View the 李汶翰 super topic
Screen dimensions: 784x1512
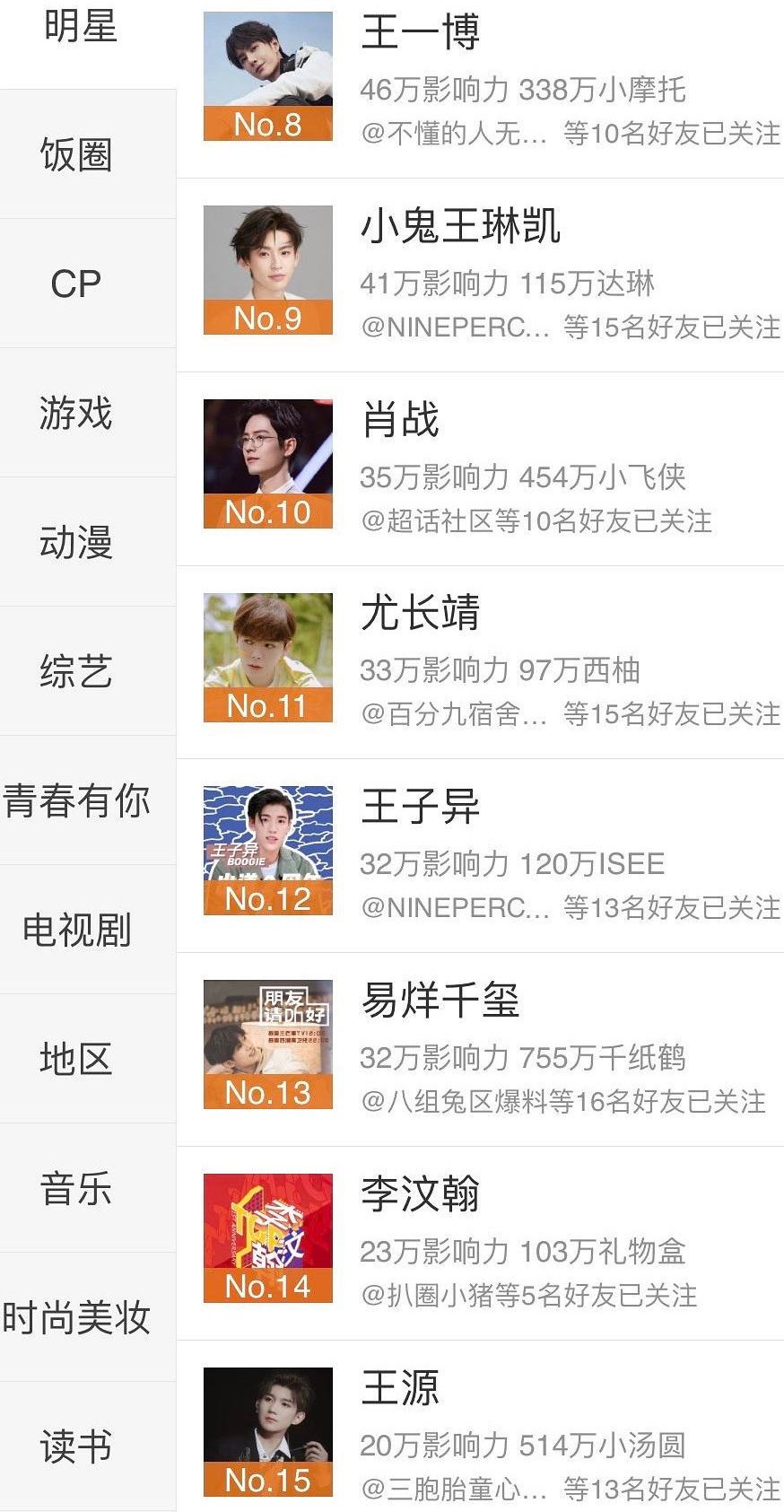pyautogui.click(x=480, y=1242)
